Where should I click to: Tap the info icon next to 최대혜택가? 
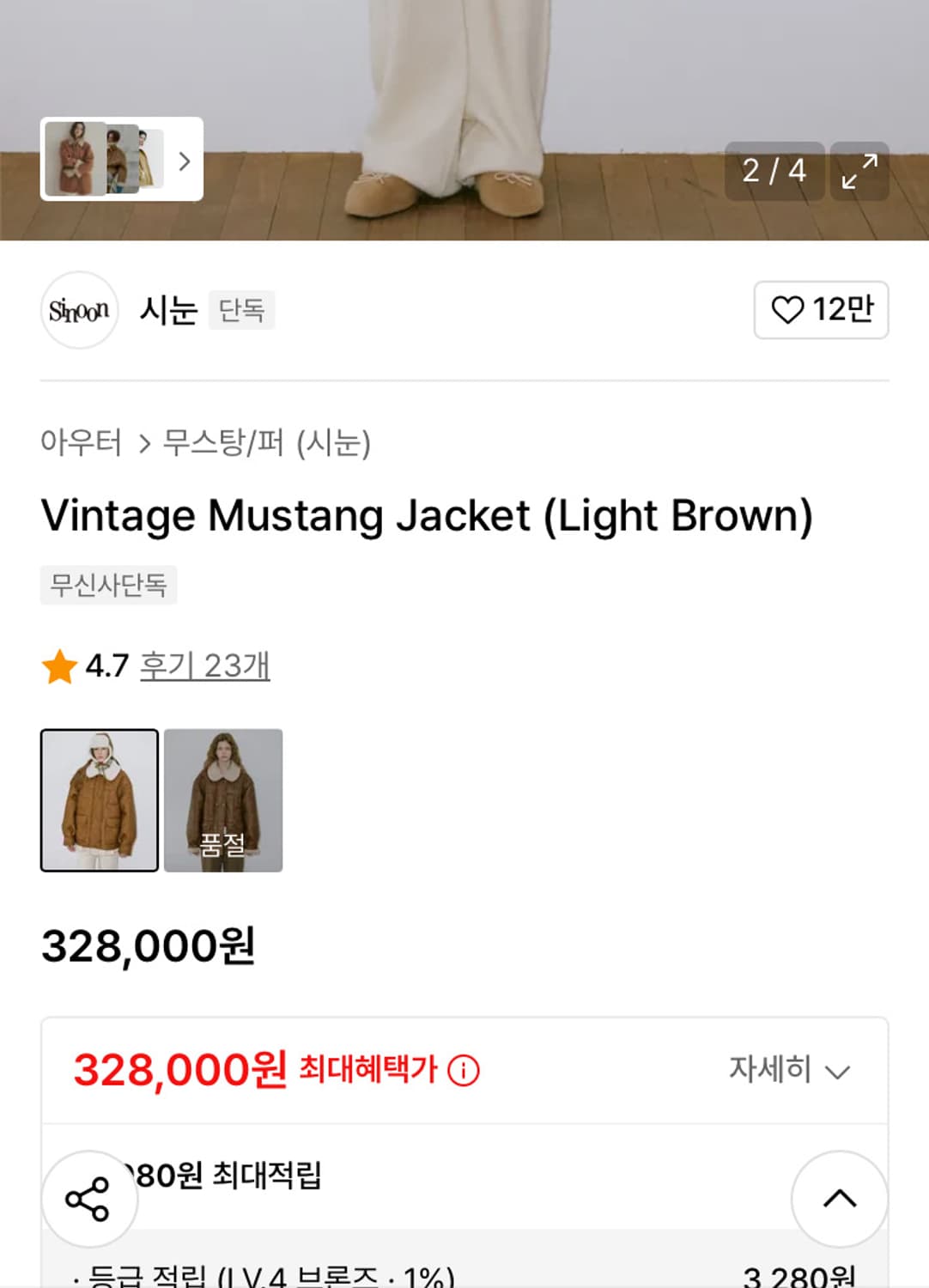(464, 1069)
